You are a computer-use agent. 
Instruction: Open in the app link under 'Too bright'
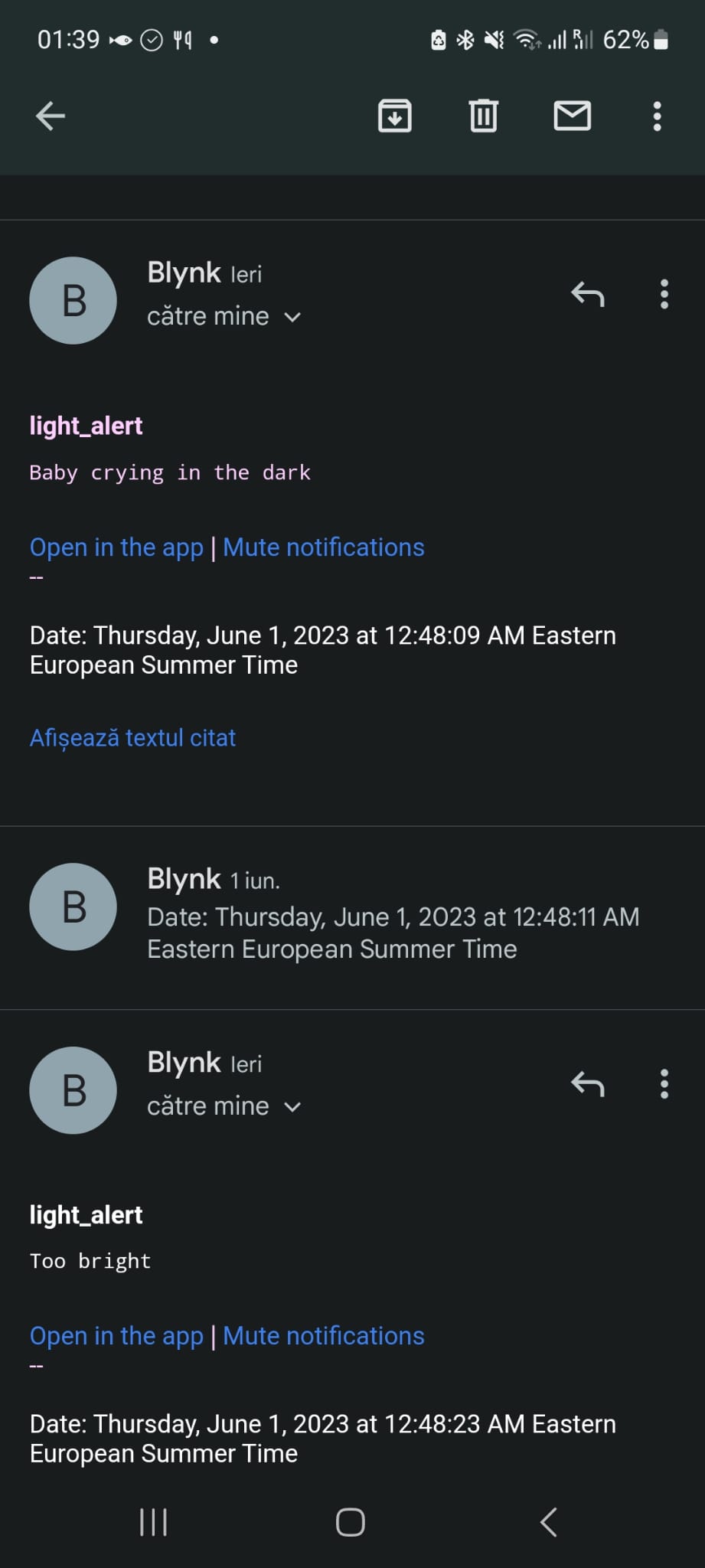116,1336
